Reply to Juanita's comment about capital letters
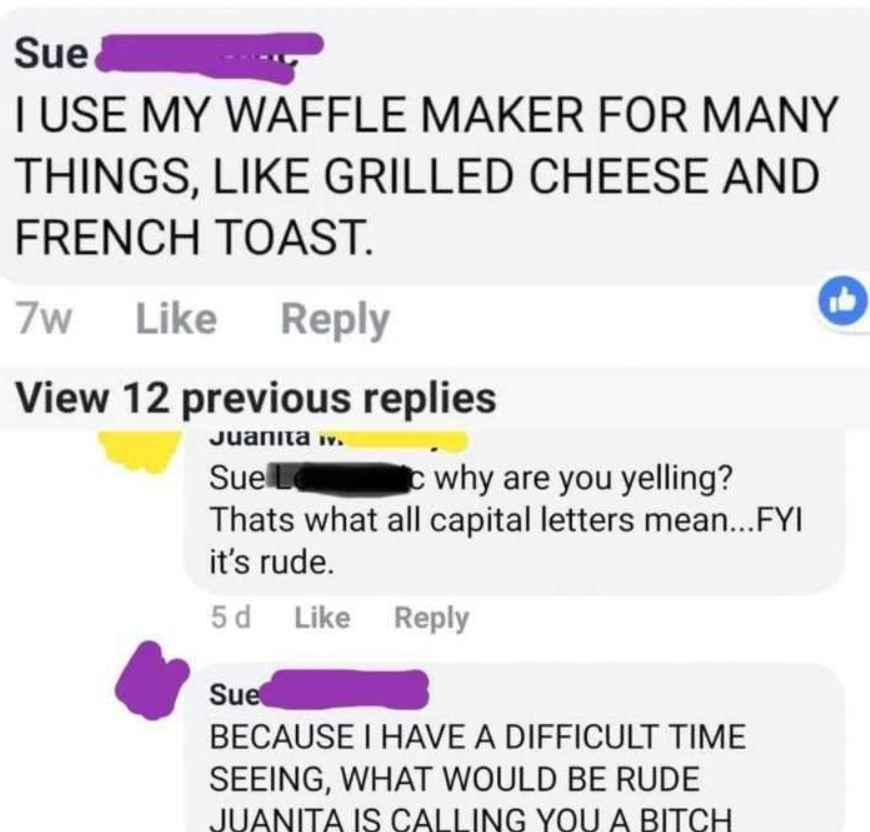Image resolution: width=870 pixels, height=832 pixels. (x=431, y=618)
